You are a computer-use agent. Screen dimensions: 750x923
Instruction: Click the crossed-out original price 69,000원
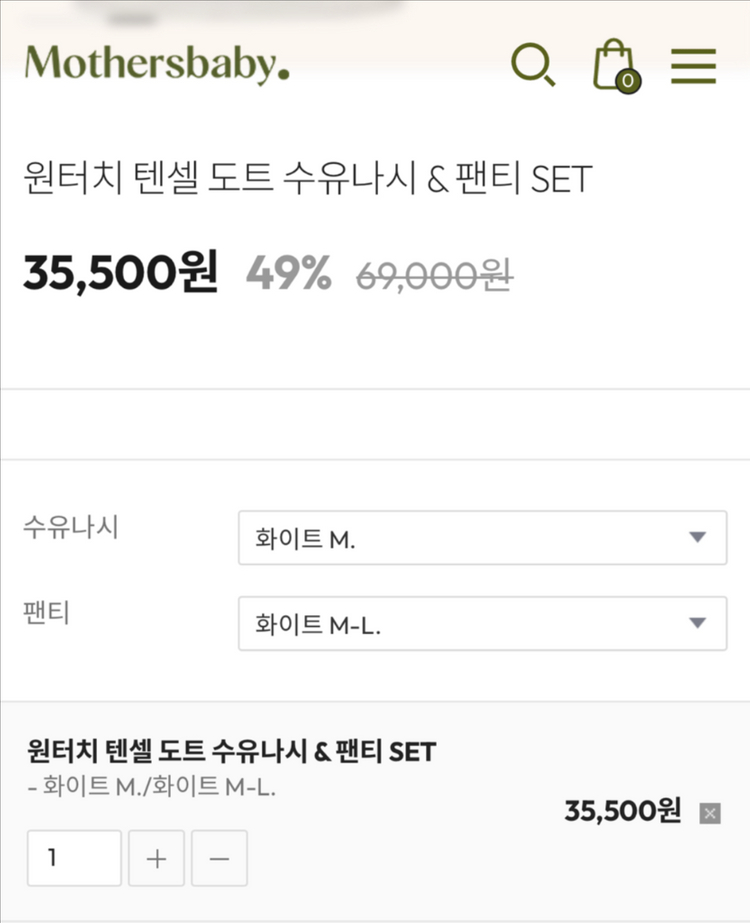point(432,274)
